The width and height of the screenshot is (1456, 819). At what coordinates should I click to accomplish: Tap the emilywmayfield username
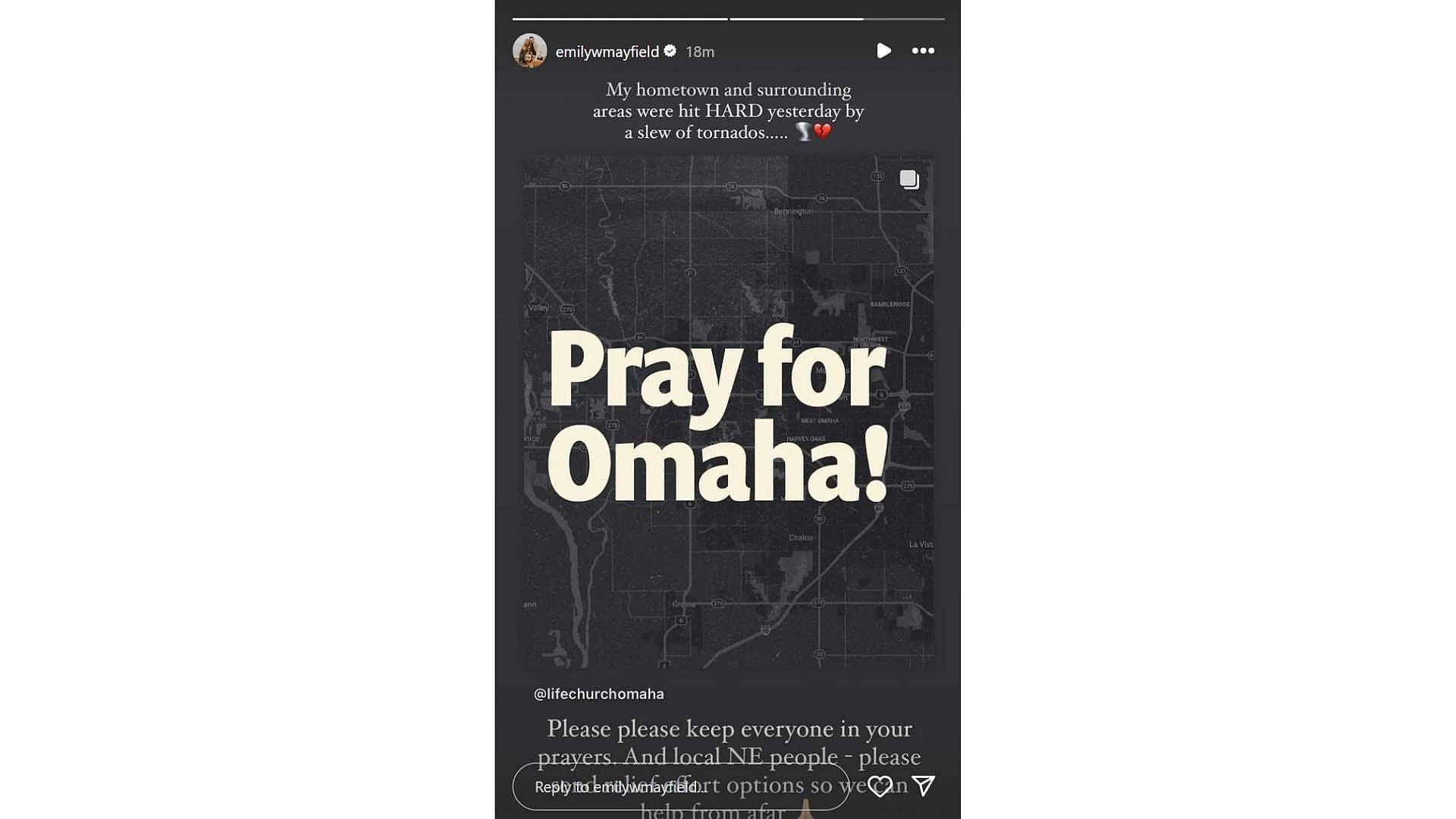click(x=607, y=52)
